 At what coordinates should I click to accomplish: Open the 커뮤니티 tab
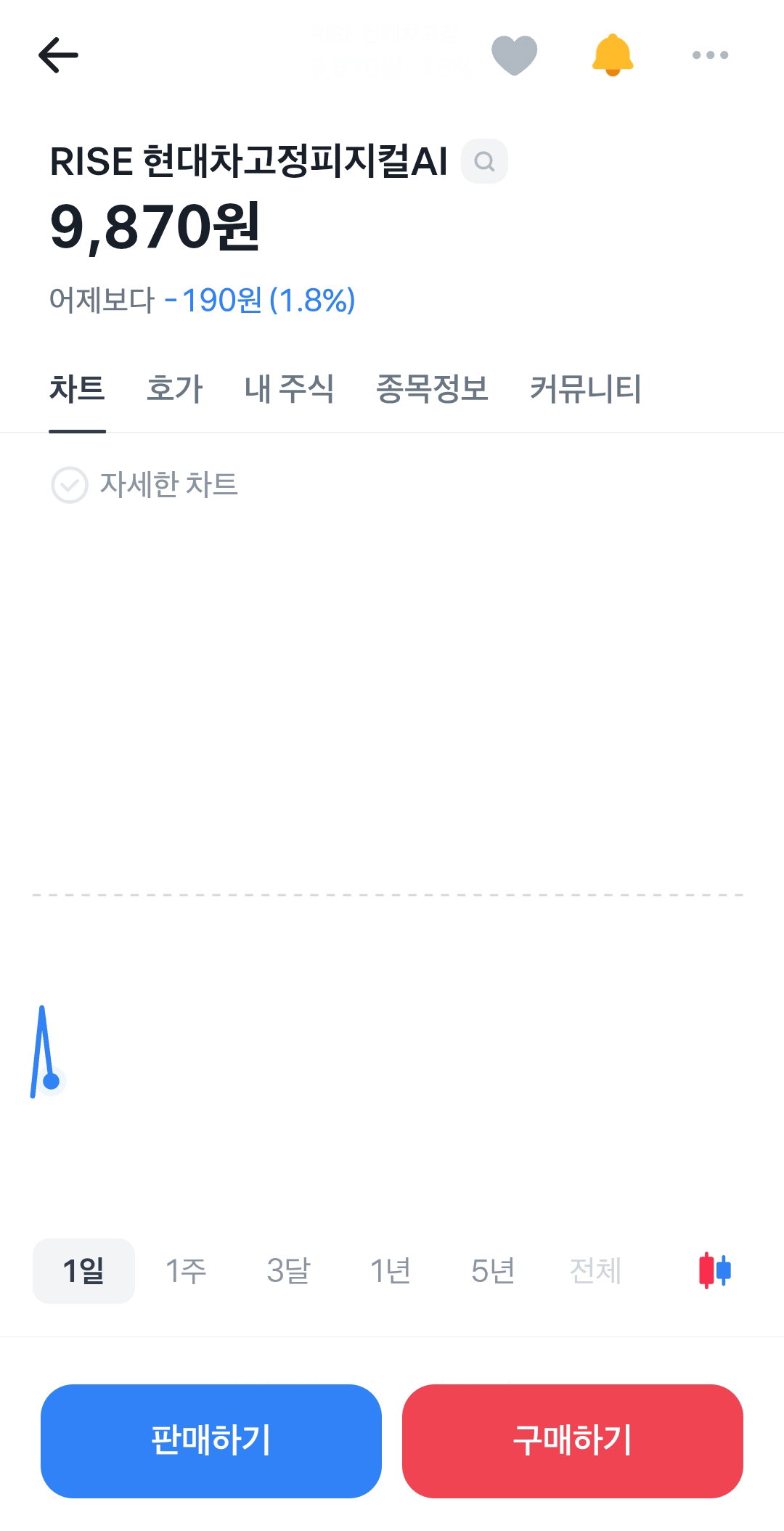[x=585, y=388]
